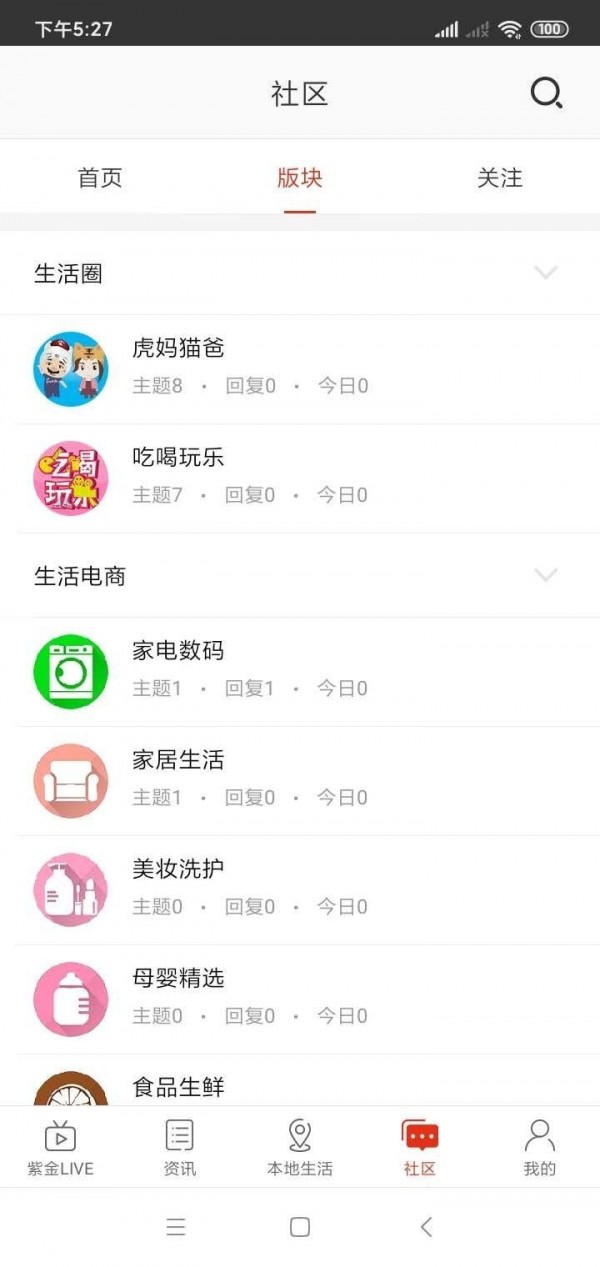600x1267 pixels.
Task: Go to 紫金LIVE in bottom navigation
Action: click(60, 1147)
